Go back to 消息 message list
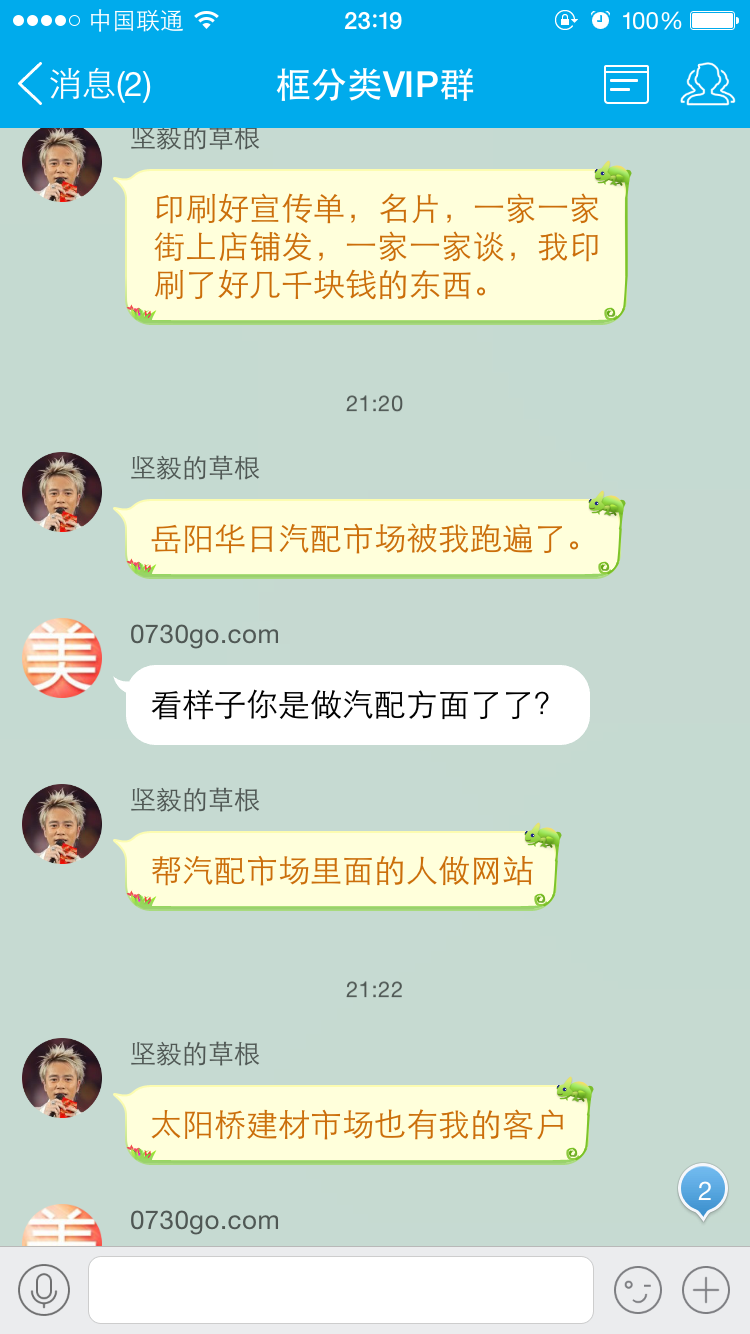Image resolution: width=750 pixels, height=1334 pixels. click(85, 84)
